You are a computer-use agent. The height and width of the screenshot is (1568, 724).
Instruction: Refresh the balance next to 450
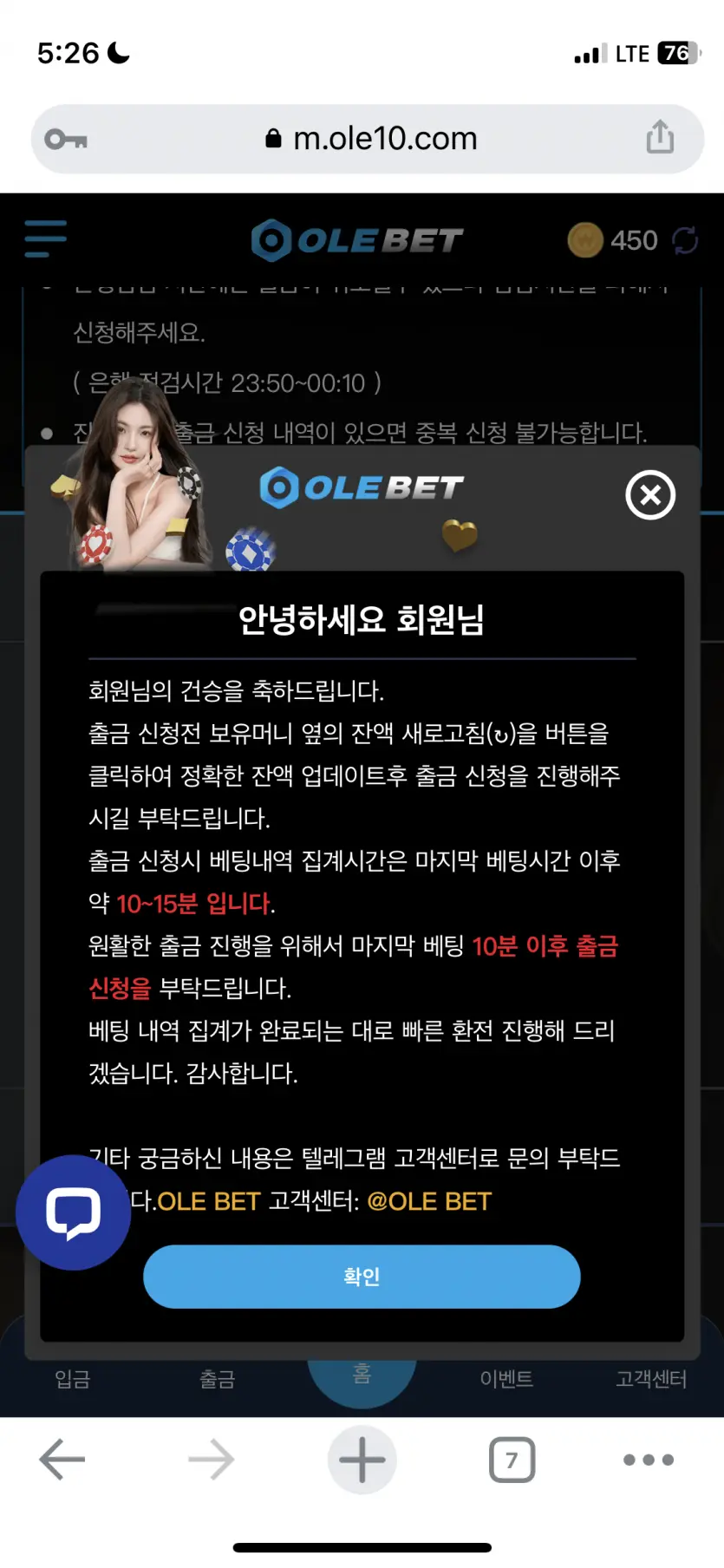pyautogui.click(x=685, y=240)
